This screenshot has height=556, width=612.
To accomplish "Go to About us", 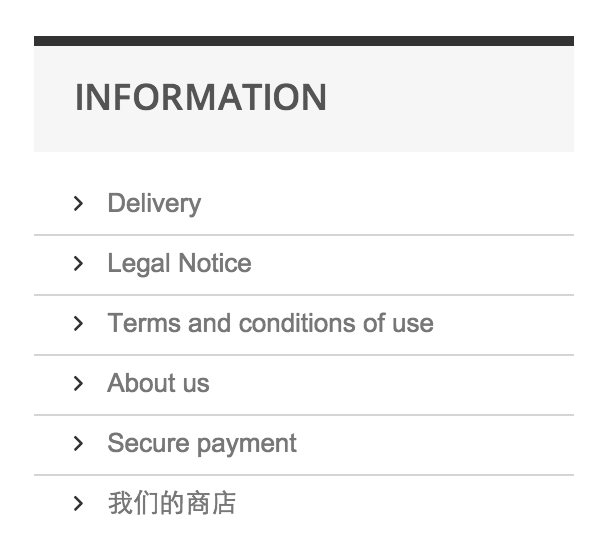I will click(158, 384).
